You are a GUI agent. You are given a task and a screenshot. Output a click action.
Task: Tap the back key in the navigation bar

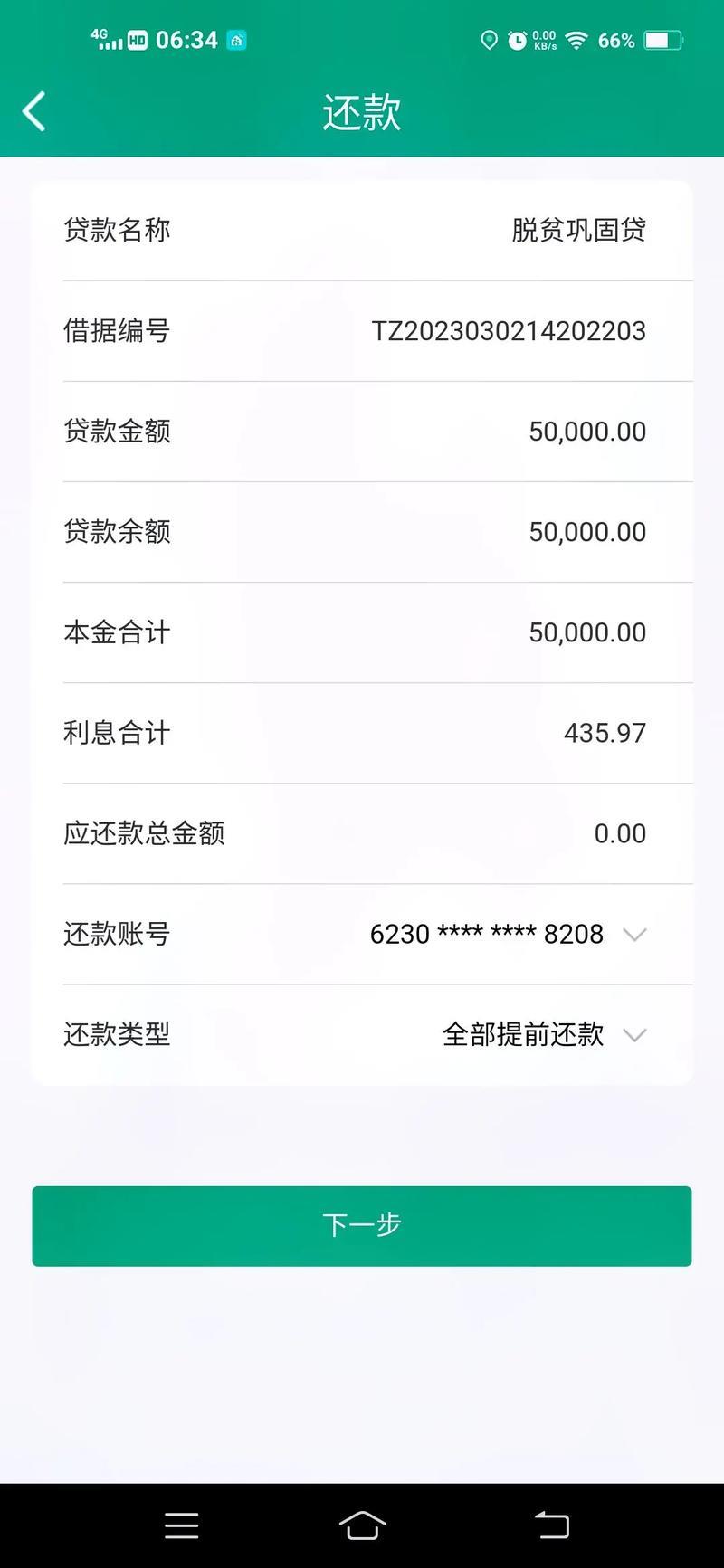tap(553, 1525)
